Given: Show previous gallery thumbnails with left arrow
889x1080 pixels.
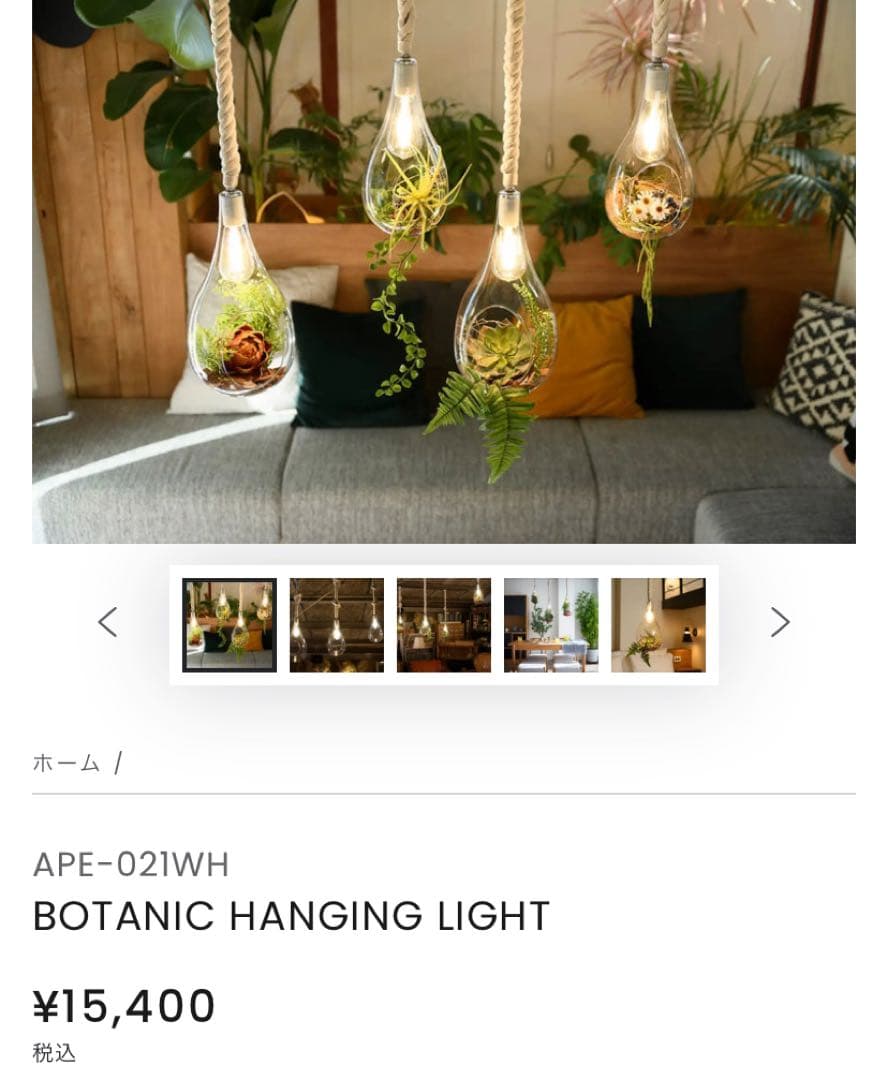Looking at the screenshot, I should click(108, 623).
